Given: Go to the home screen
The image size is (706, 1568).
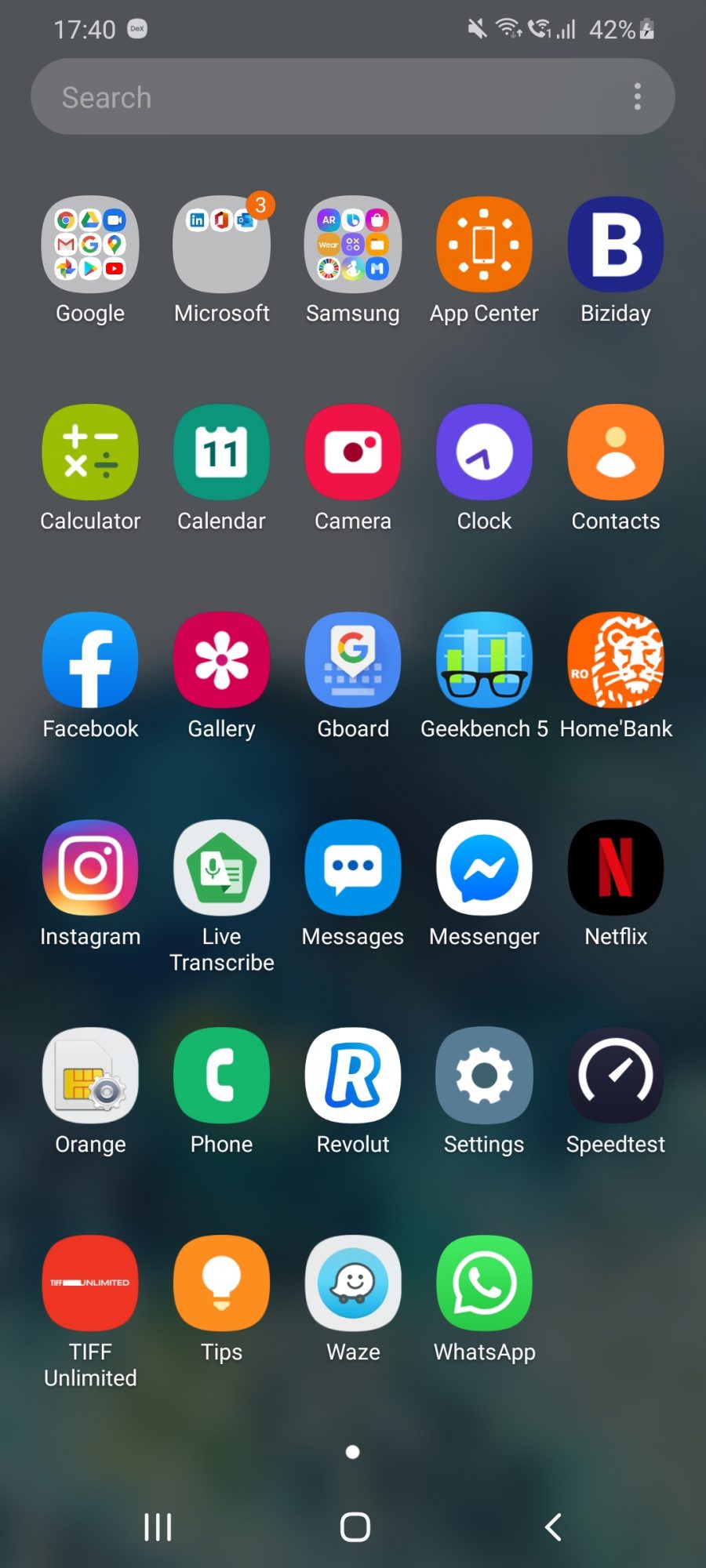Looking at the screenshot, I should [x=355, y=1526].
